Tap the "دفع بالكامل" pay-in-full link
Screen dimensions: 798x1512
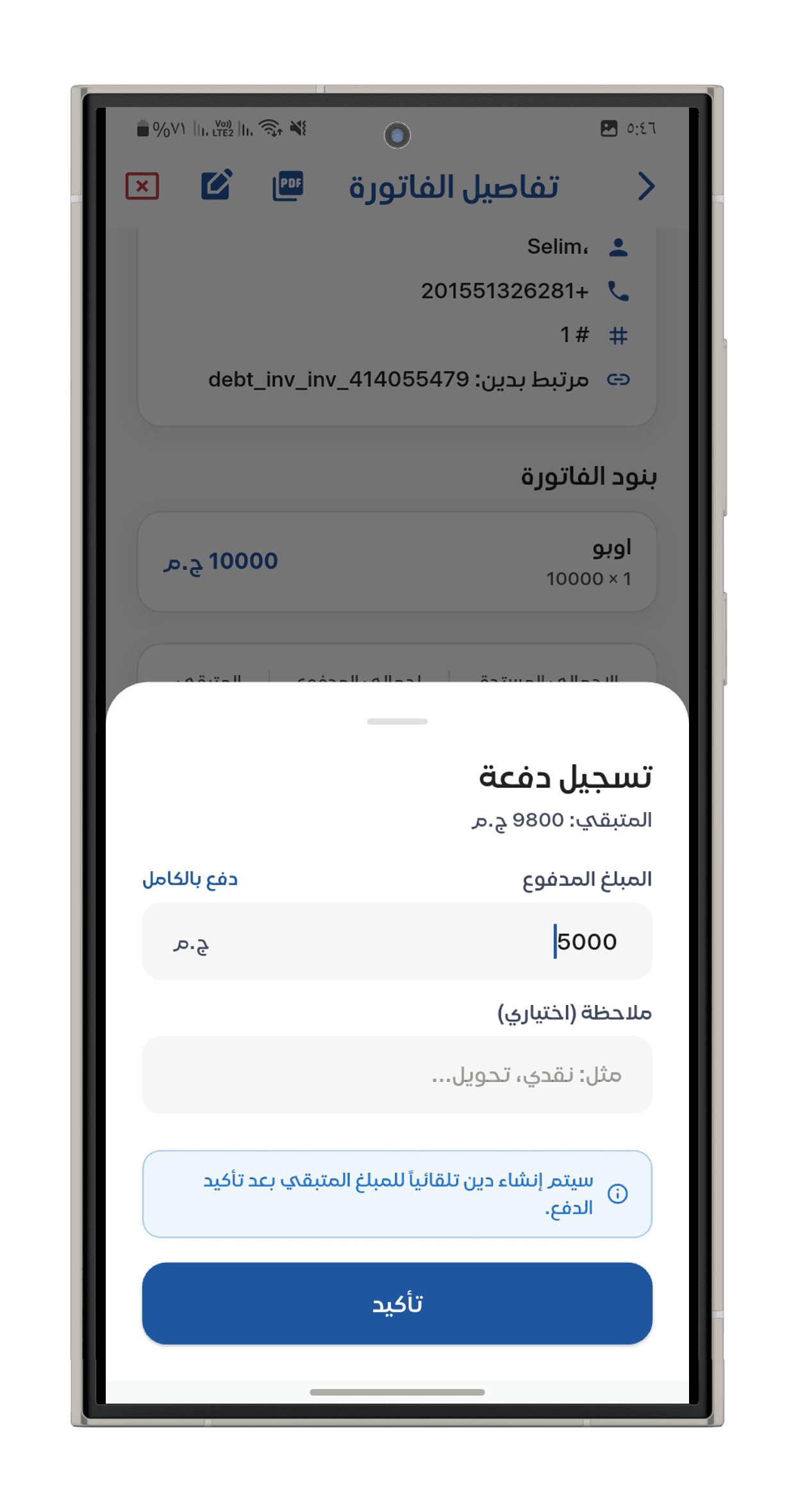pos(190,879)
